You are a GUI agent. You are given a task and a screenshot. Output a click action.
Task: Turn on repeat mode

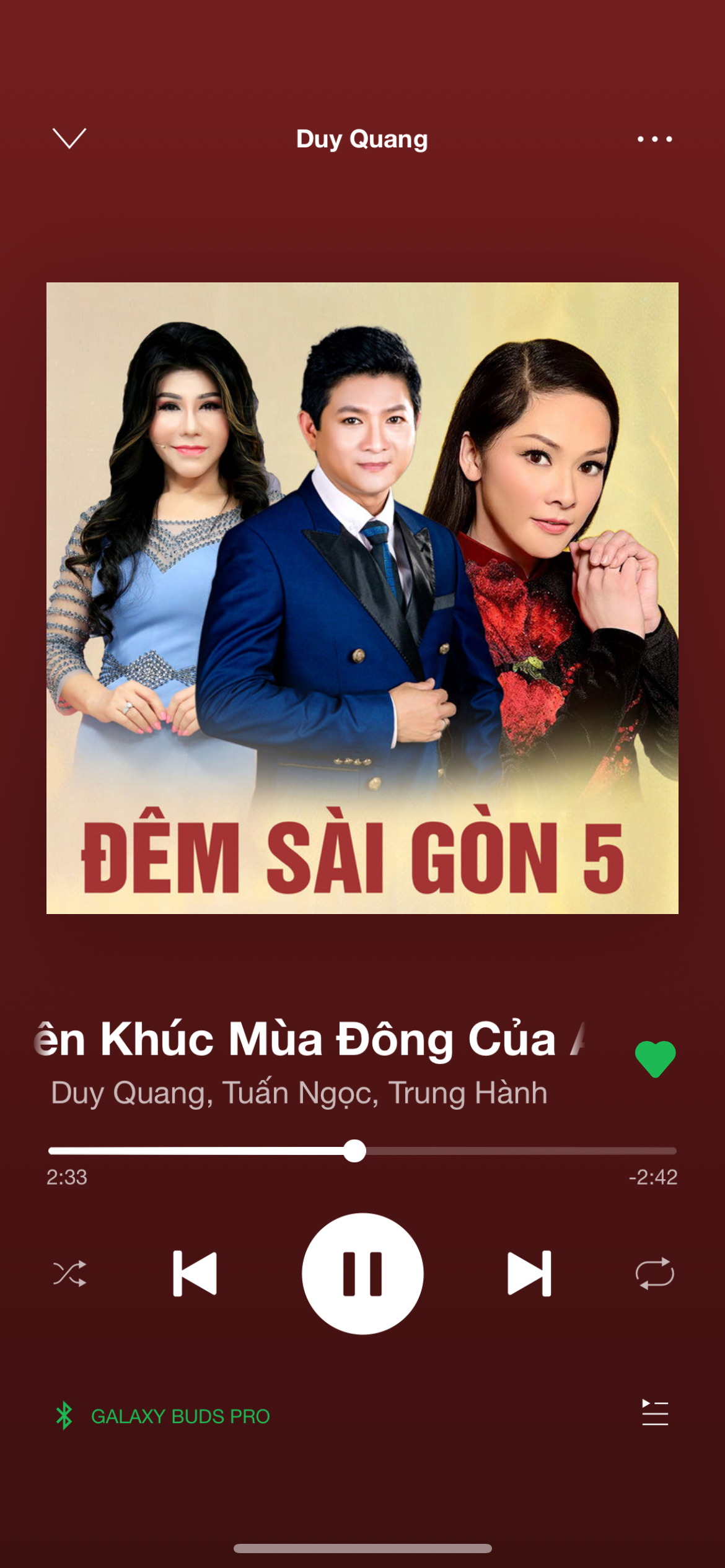coord(654,1273)
